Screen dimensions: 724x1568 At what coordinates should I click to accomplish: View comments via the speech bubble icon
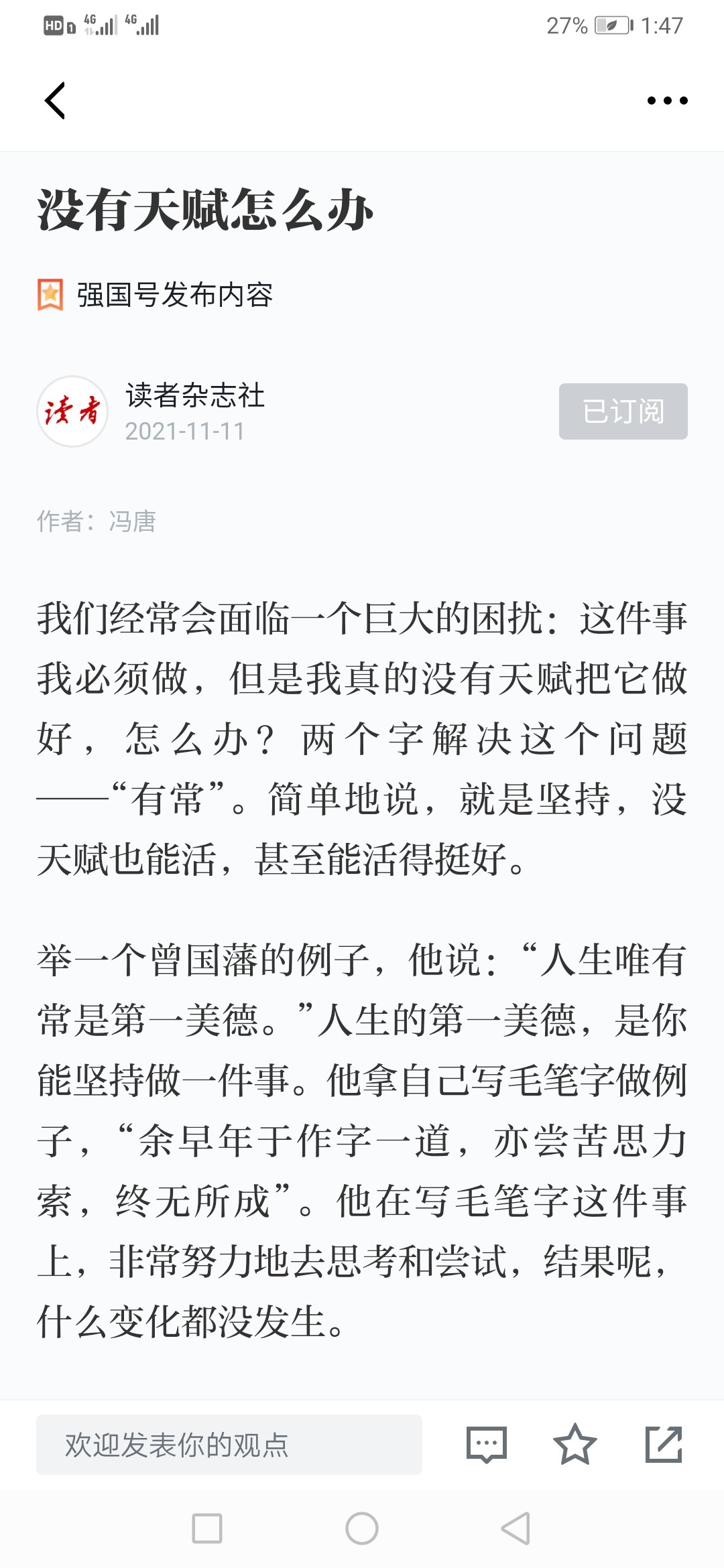[x=486, y=1445]
